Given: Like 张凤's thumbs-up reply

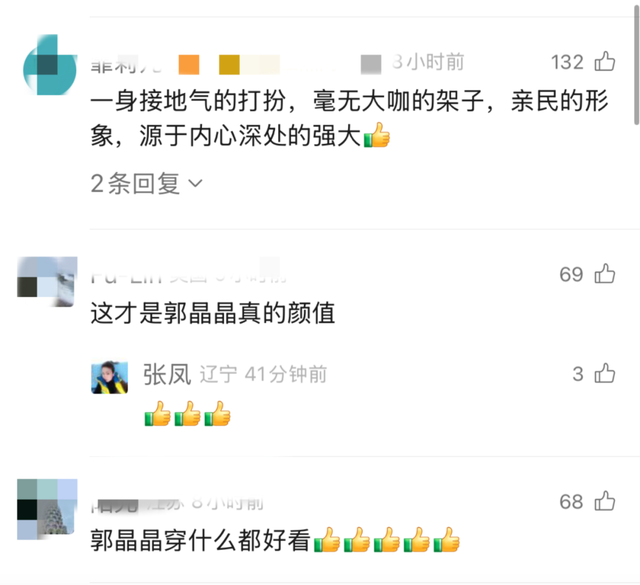Looking at the screenshot, I should (x=605, y=374).
